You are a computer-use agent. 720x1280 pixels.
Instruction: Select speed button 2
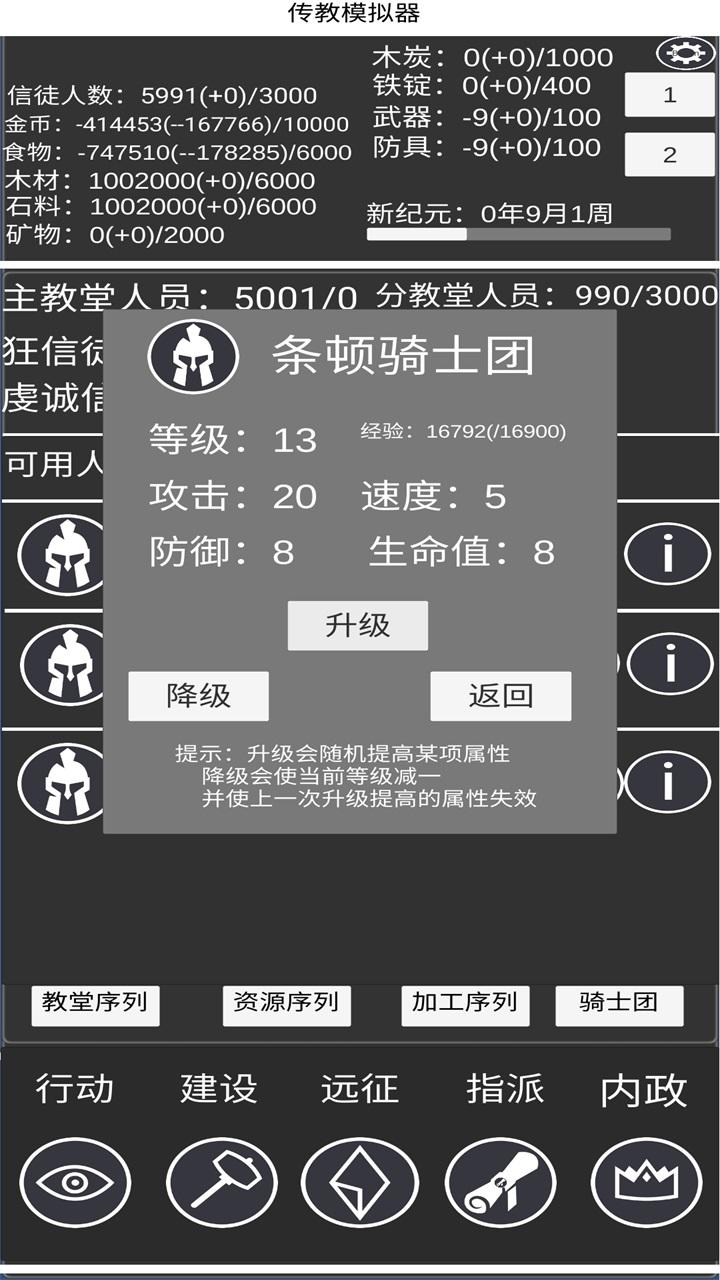pyautogui.click(x=670, y=155)
